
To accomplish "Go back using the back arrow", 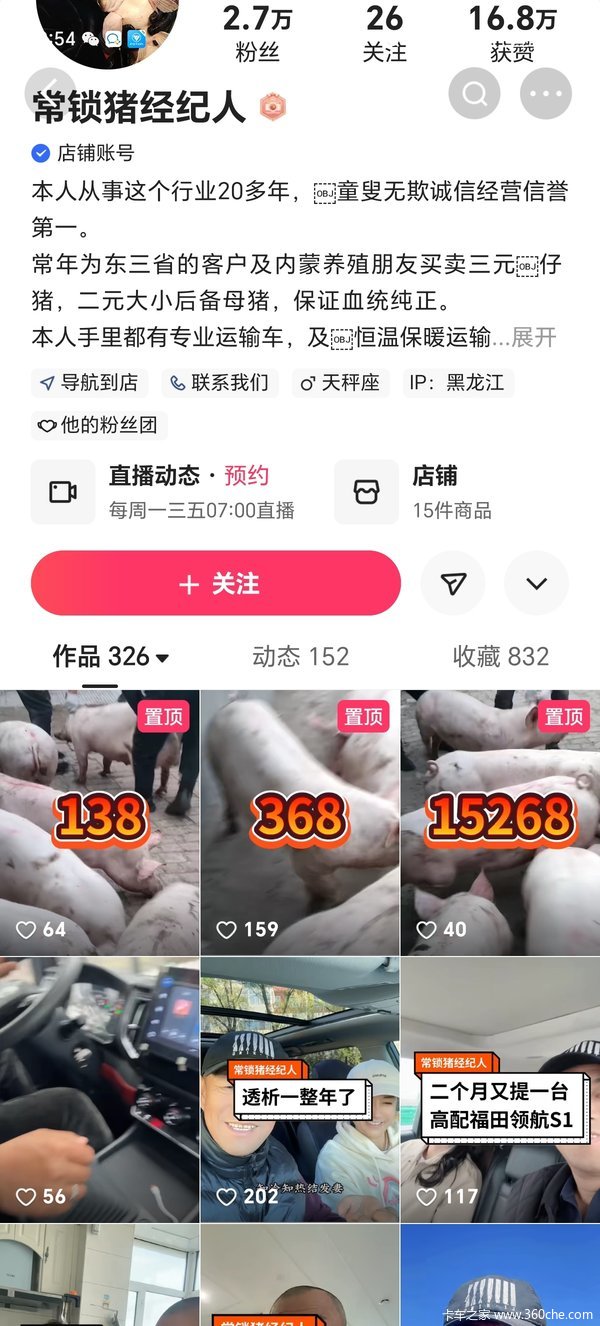I will [50, 94].
